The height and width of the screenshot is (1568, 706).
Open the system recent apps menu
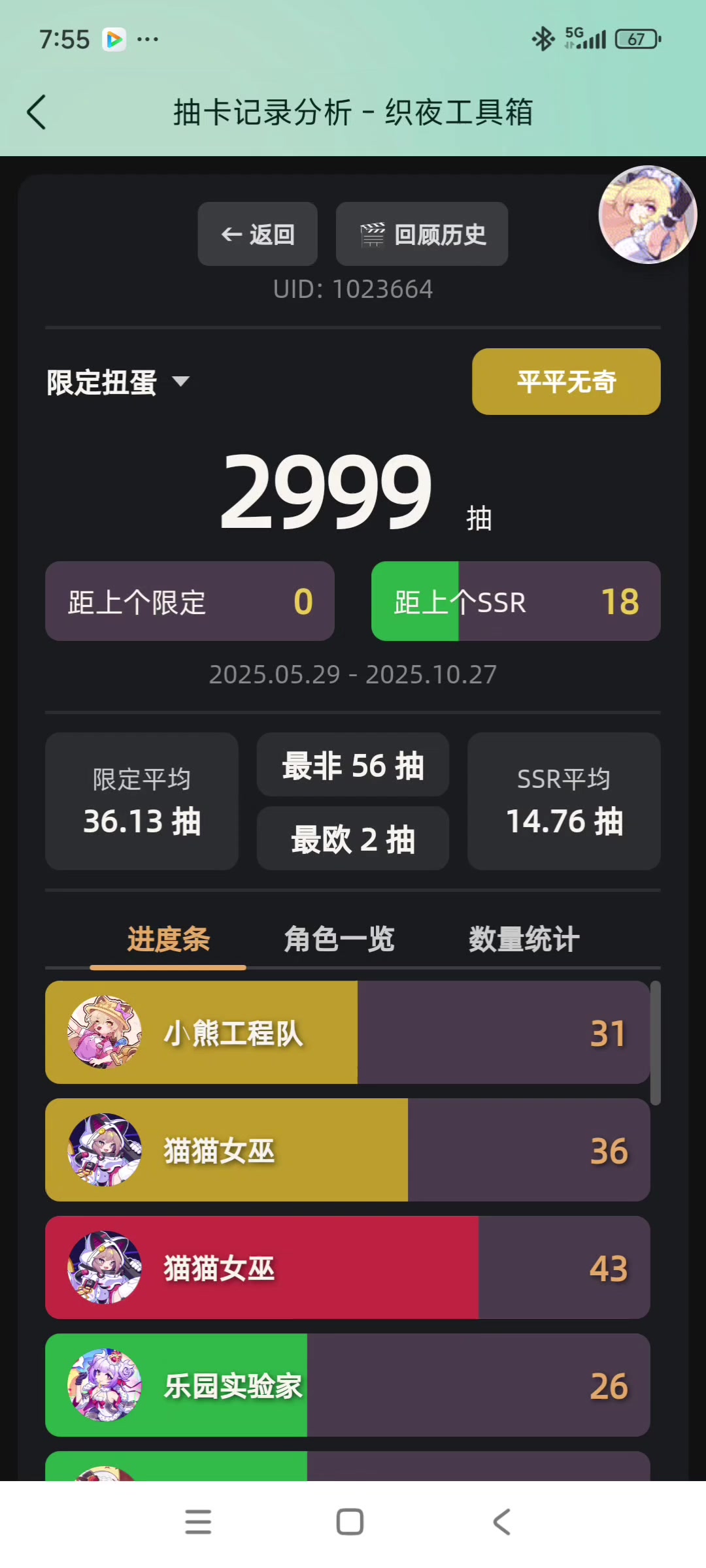tap(198, 1522)
